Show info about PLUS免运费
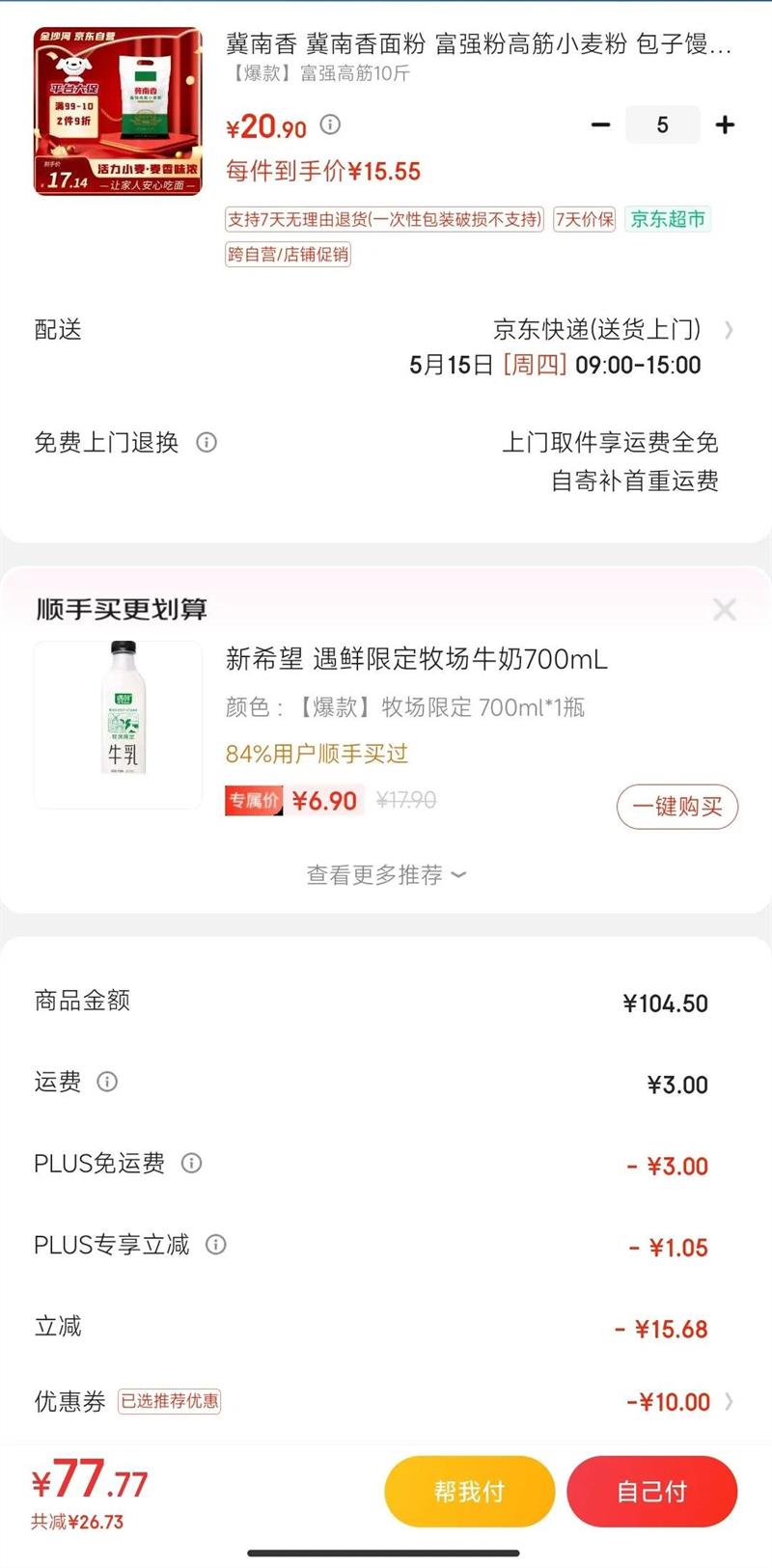This screenshot has height=1568, width=772. tap(192, 1163)
